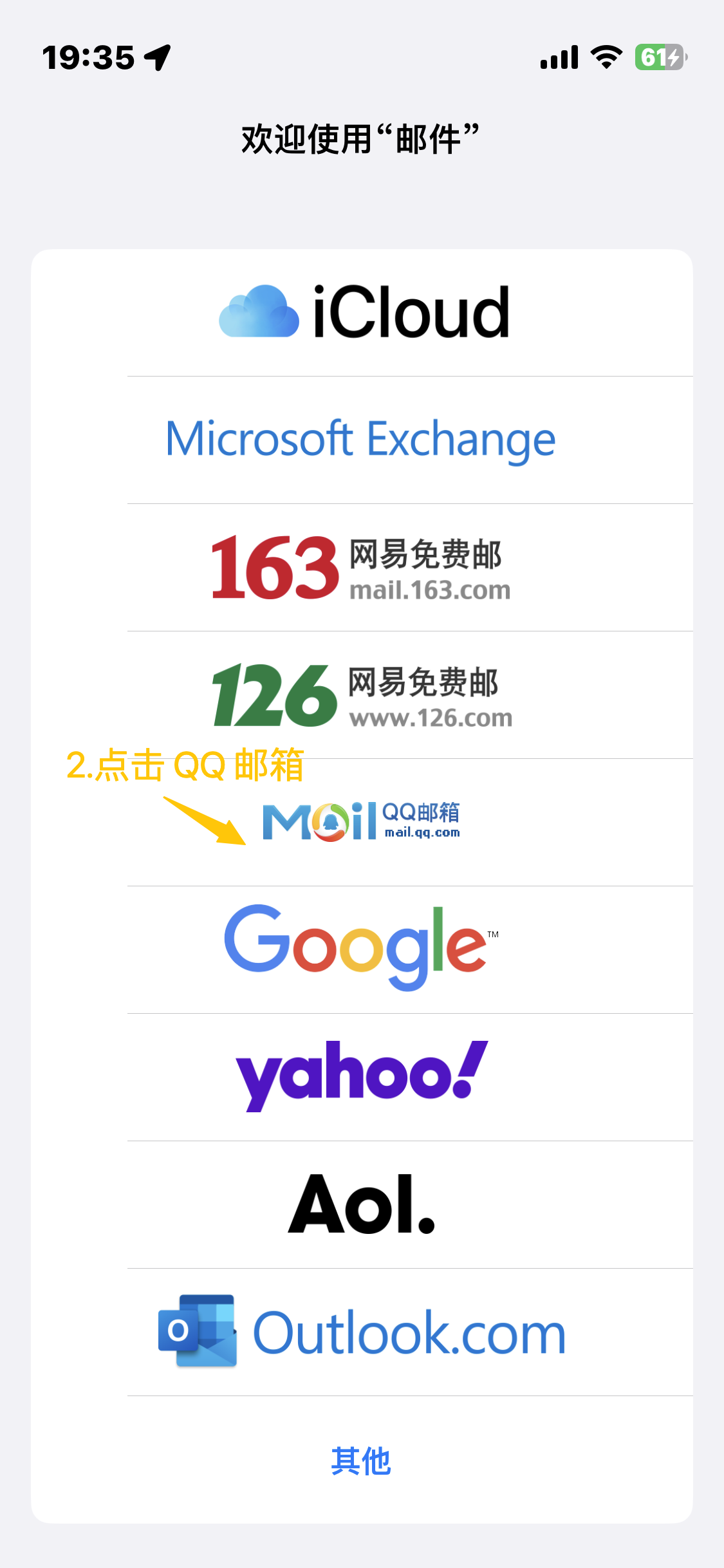
Task: Select the 126 NetEase mail provider
Action: (362, 695)
